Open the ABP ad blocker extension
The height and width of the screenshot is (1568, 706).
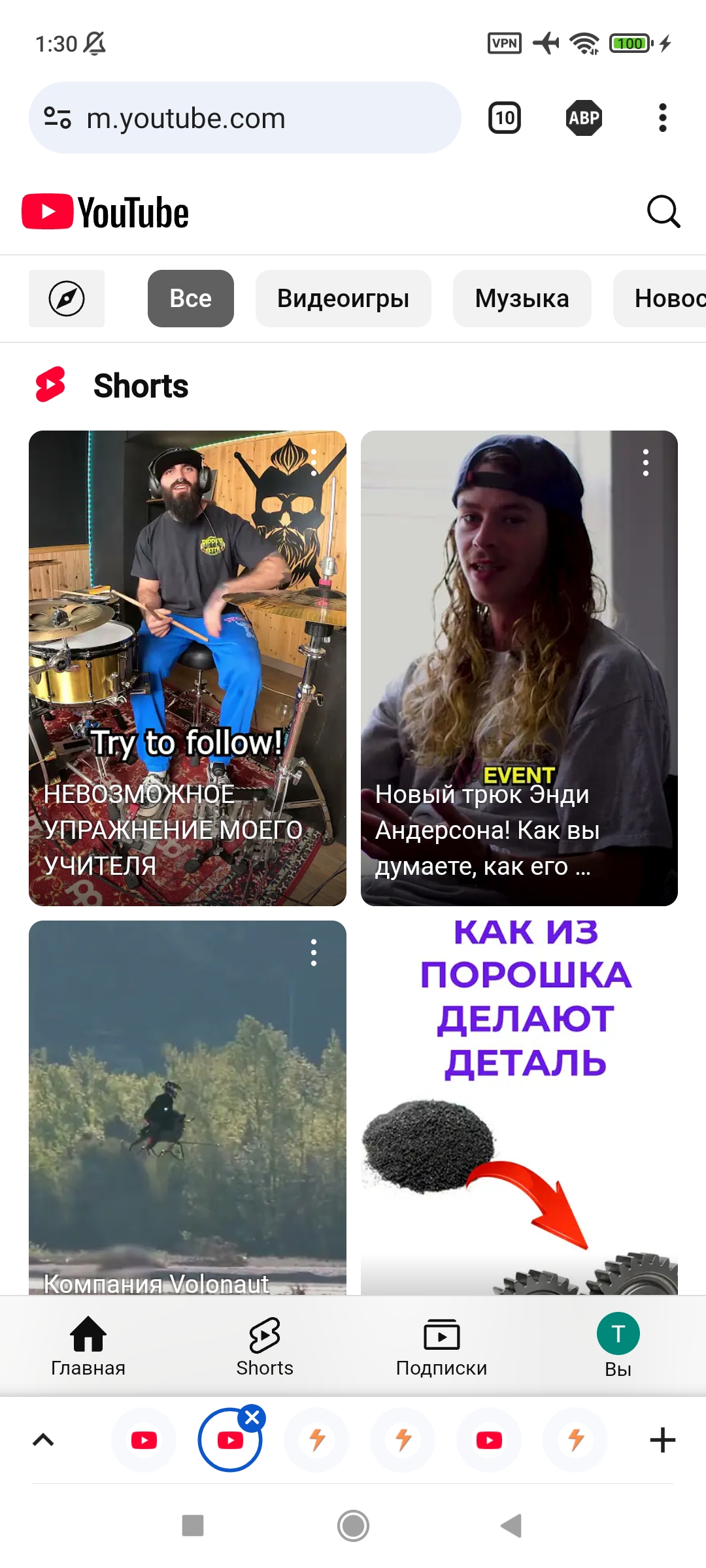583,118
